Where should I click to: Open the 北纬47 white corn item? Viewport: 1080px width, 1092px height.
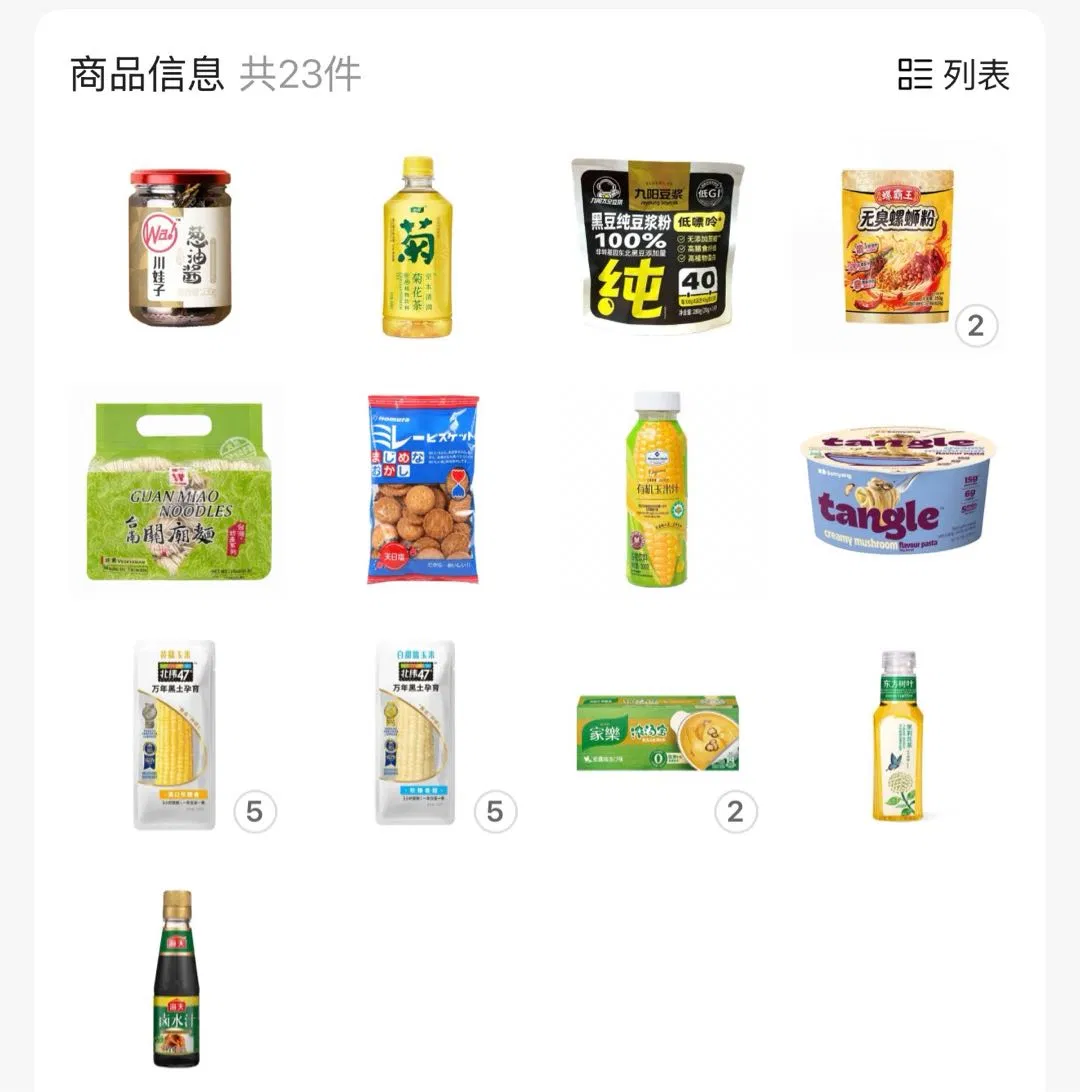pos(415,733)
